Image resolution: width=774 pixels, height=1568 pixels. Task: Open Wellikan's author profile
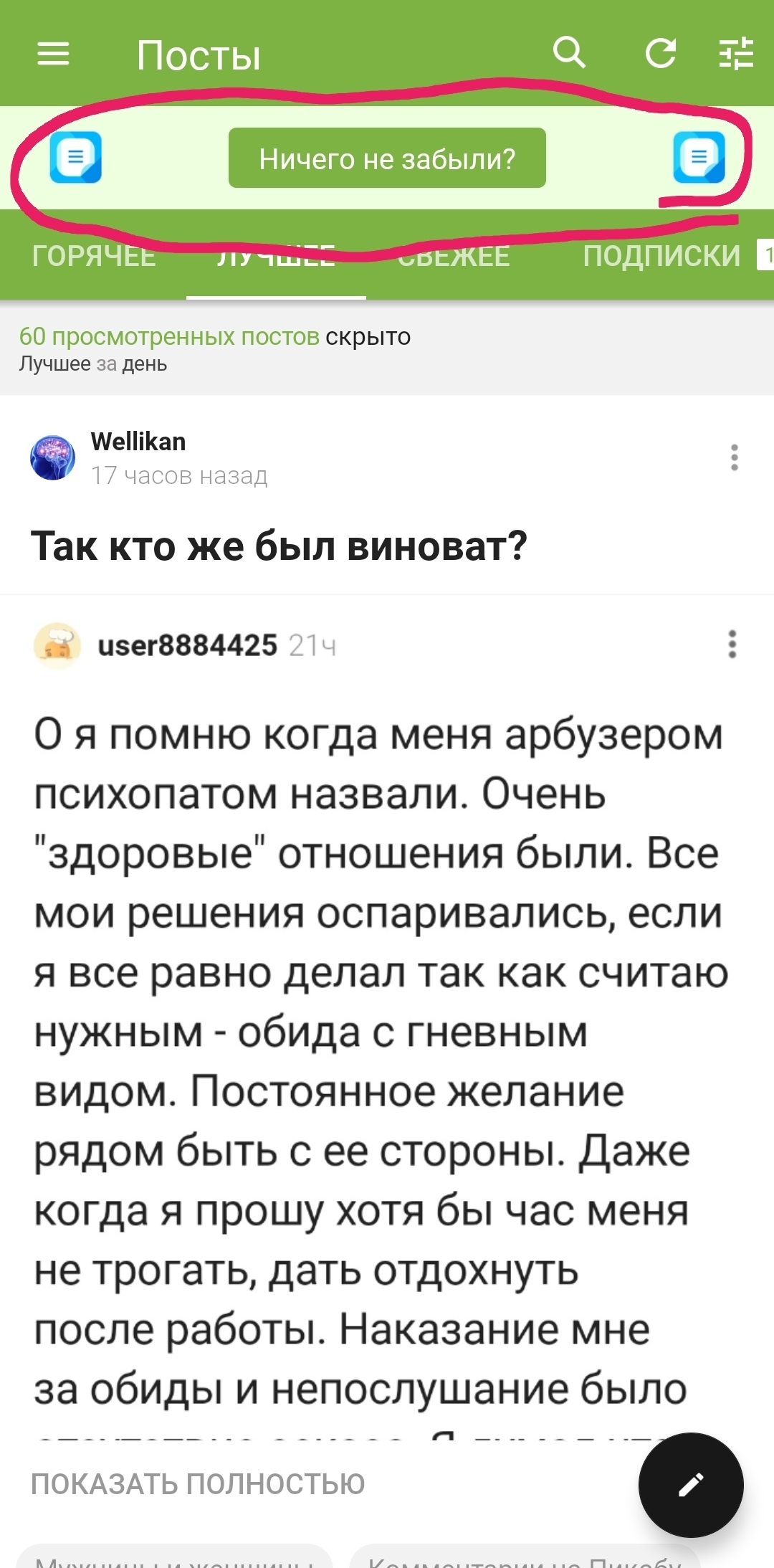(x=138, y=442)
